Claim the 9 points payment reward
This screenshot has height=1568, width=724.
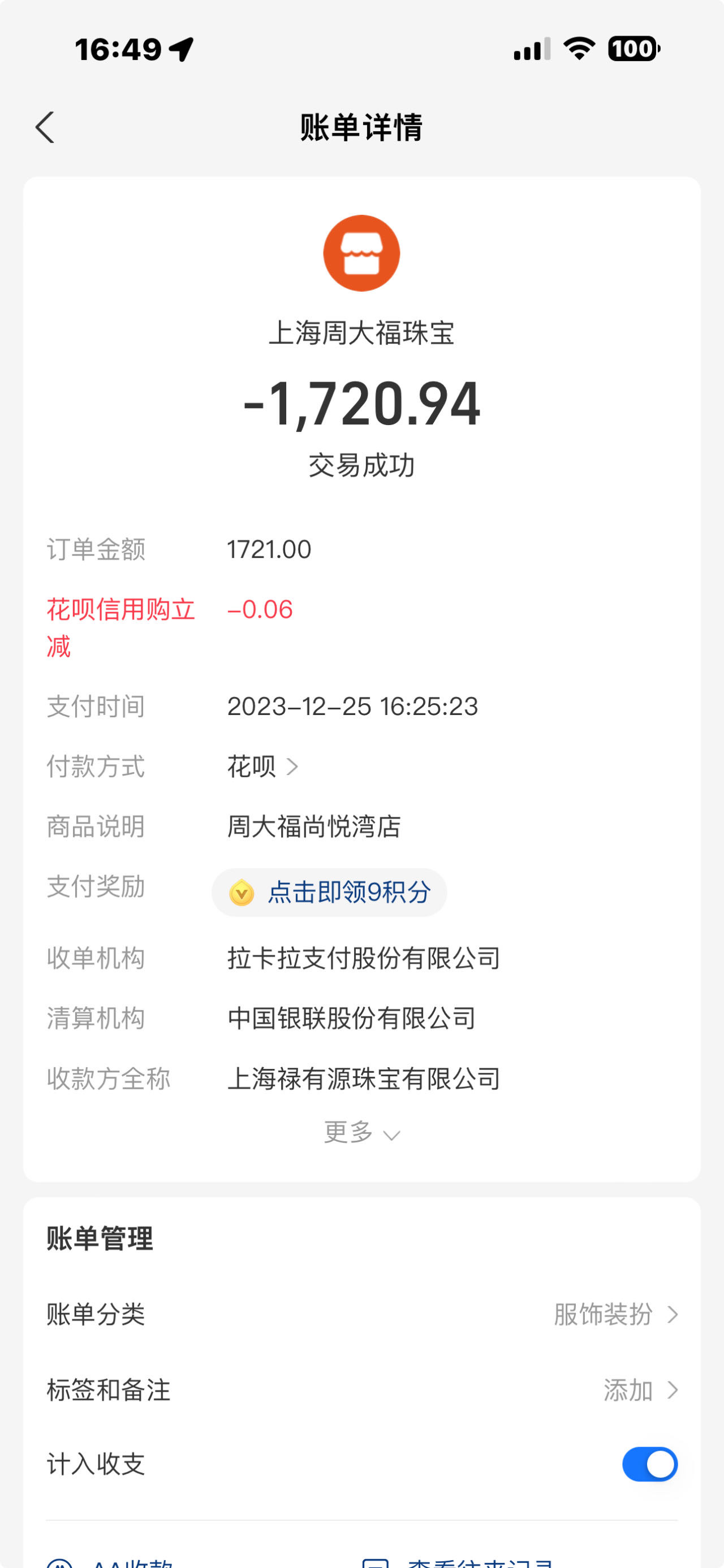(329, 893)
